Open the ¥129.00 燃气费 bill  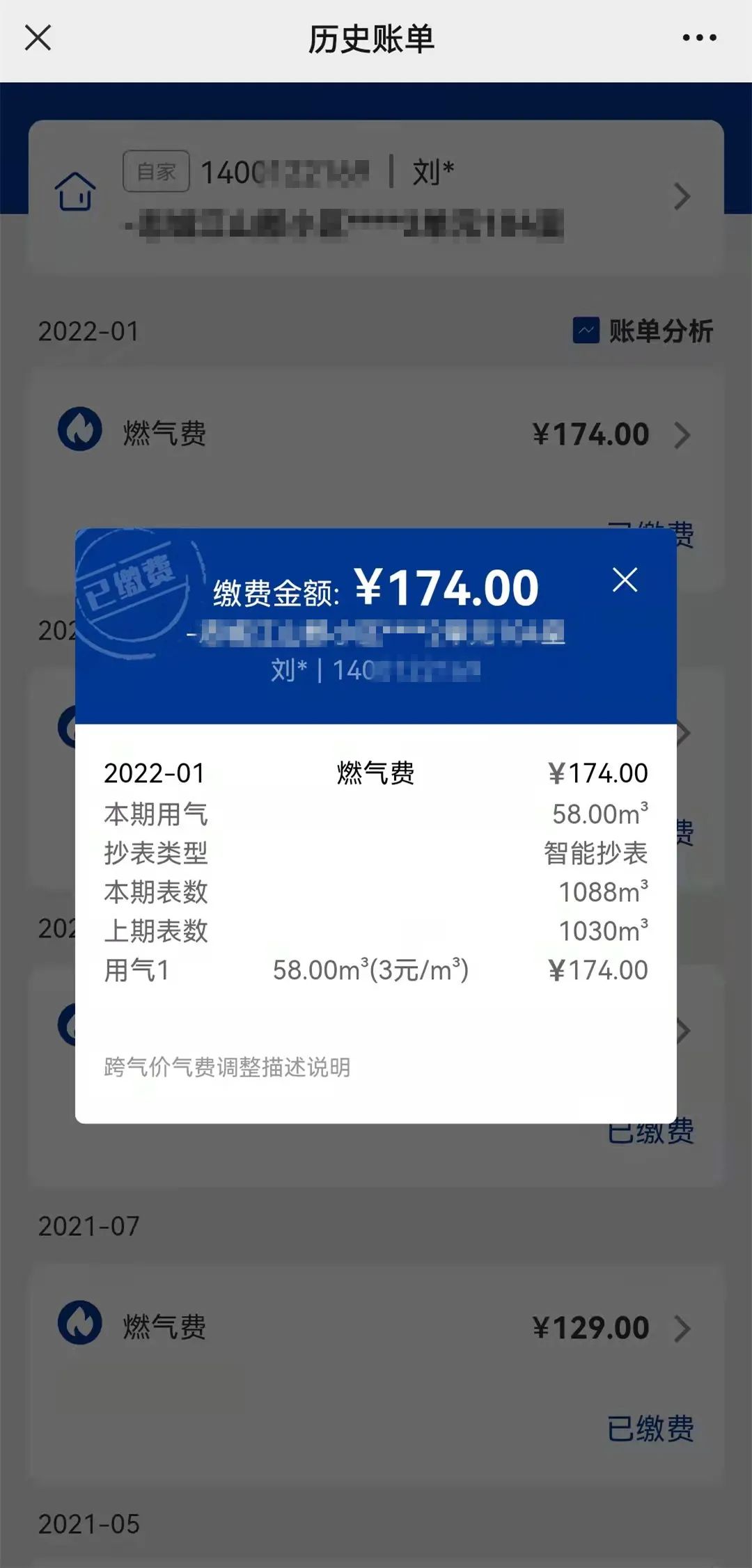pyautogui.click(x=376, y=1328)
